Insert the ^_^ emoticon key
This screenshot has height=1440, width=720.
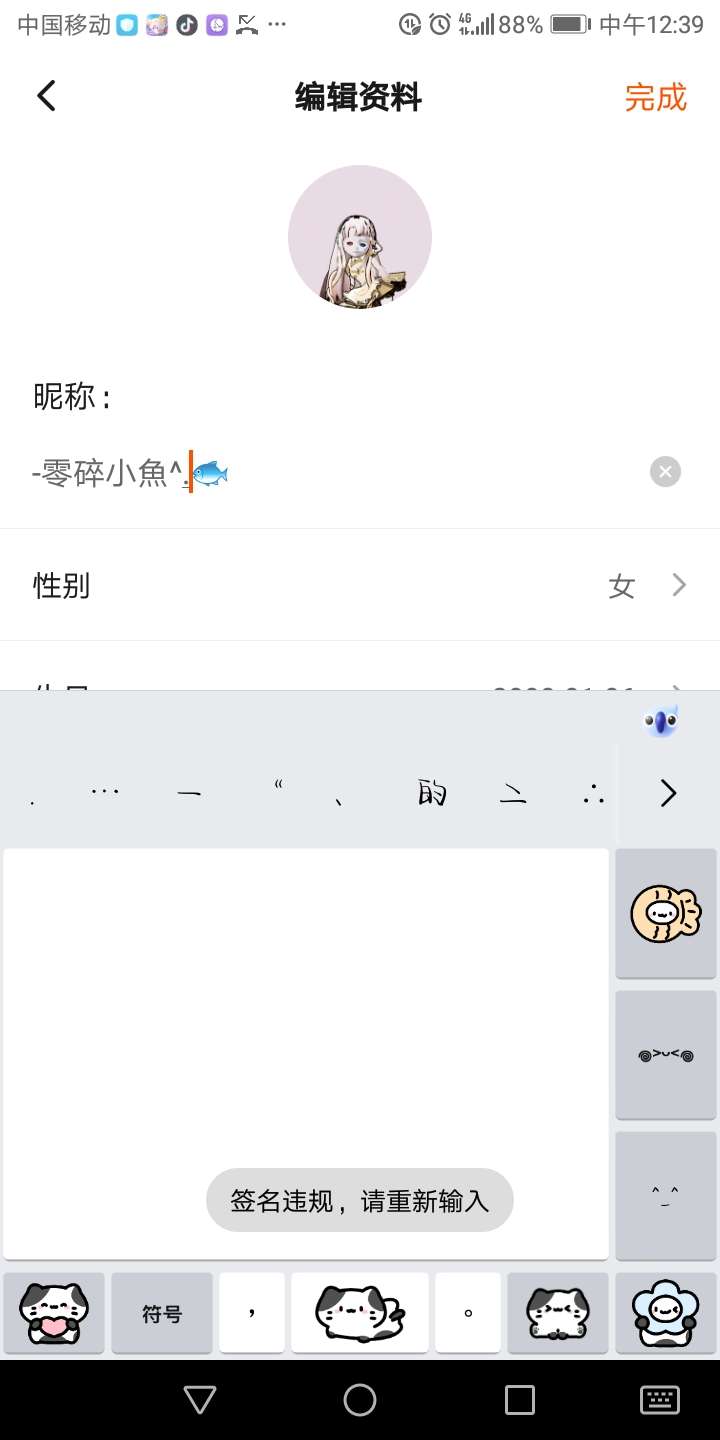[x=665, y=1195]
